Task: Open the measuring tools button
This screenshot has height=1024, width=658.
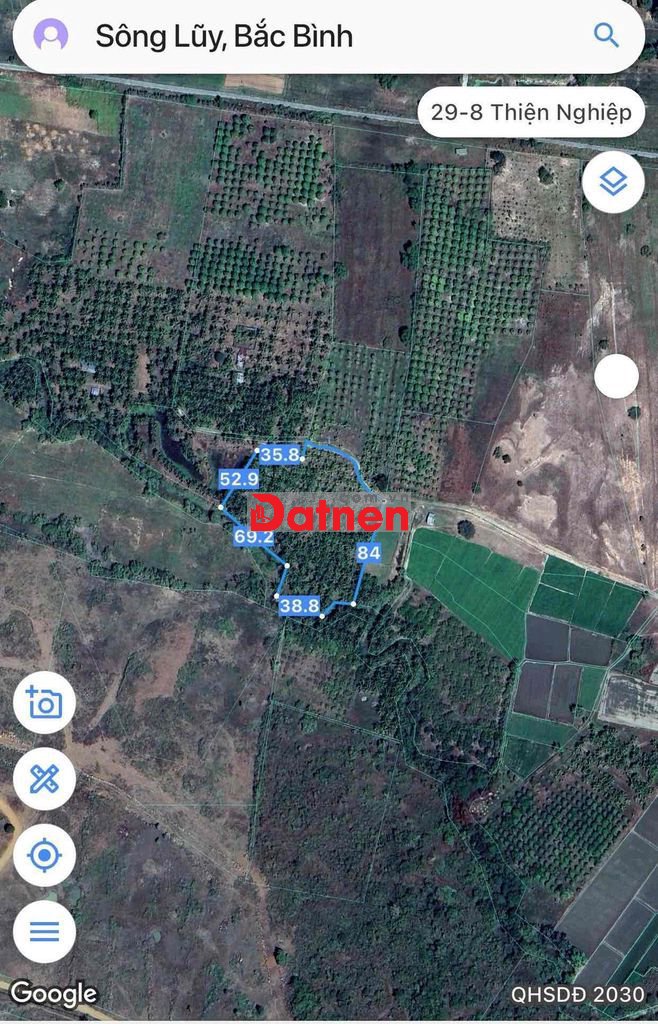Action: (44, 778)
